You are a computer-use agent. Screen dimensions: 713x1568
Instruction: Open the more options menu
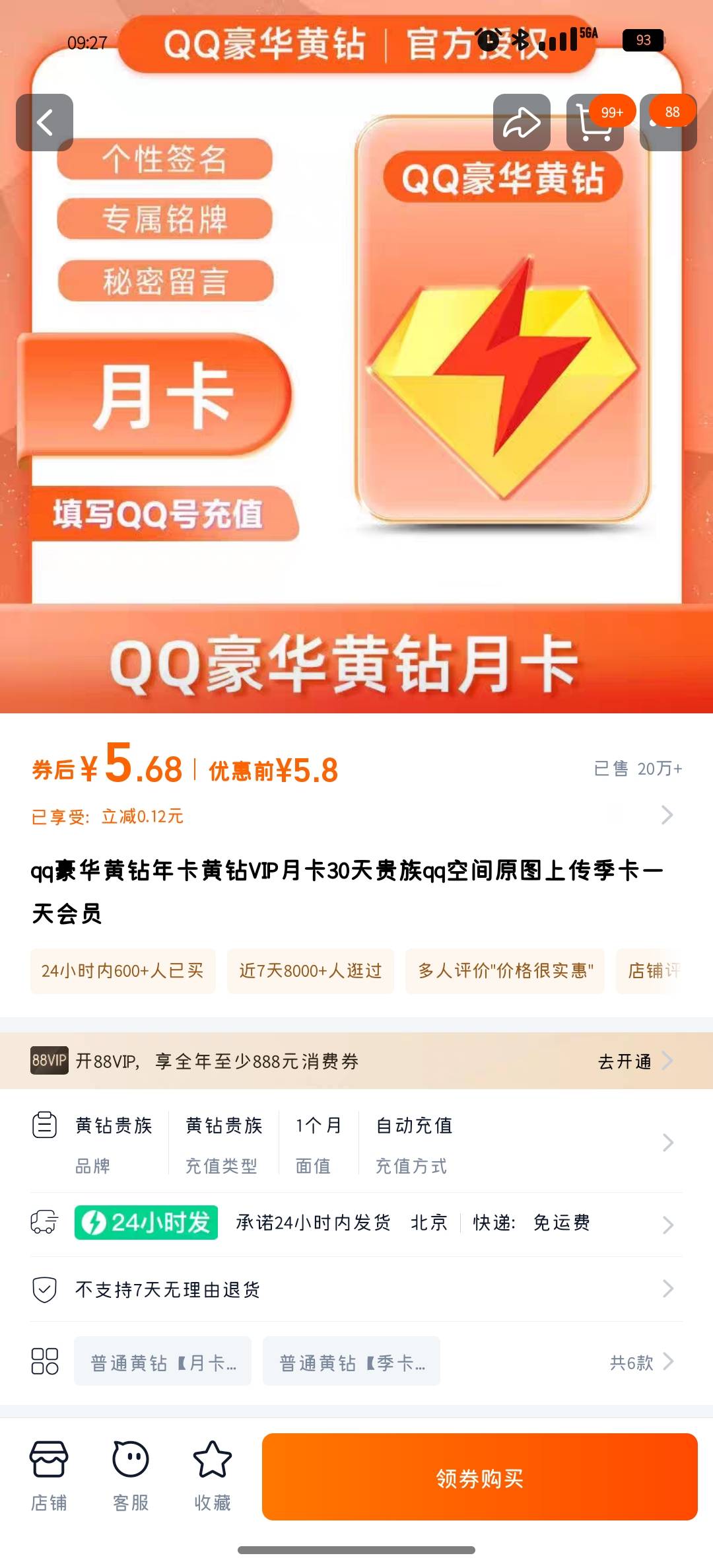[x=668, y=123]
